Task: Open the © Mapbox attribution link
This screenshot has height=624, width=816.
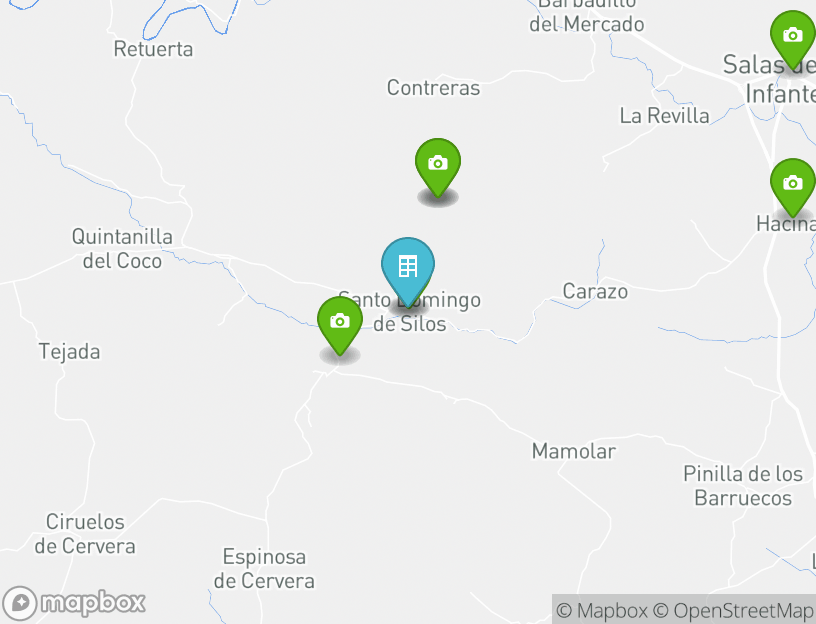Action: pyautogui.click(x=601, y=610)
